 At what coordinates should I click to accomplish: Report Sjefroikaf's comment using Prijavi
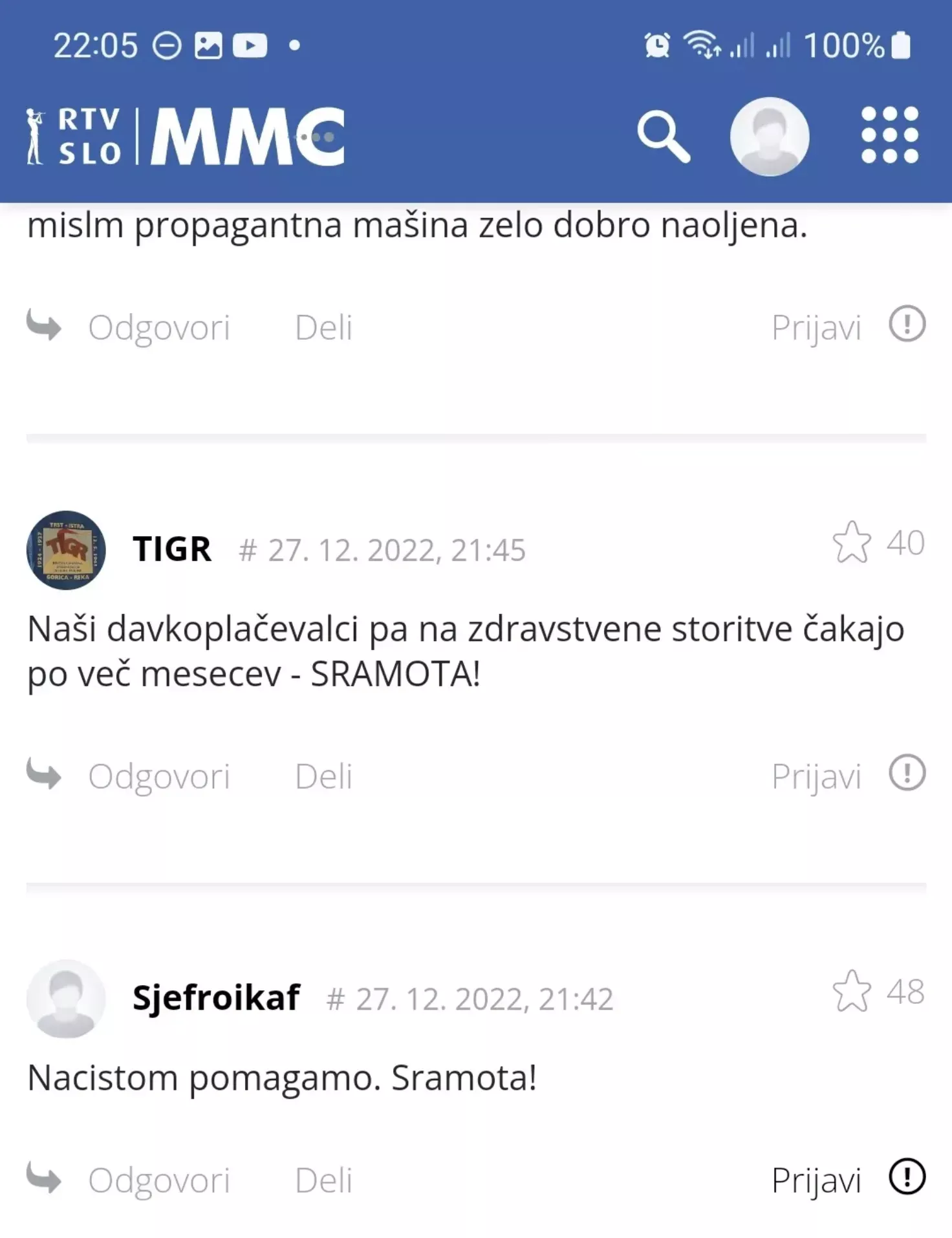(x=816, y=1180)
